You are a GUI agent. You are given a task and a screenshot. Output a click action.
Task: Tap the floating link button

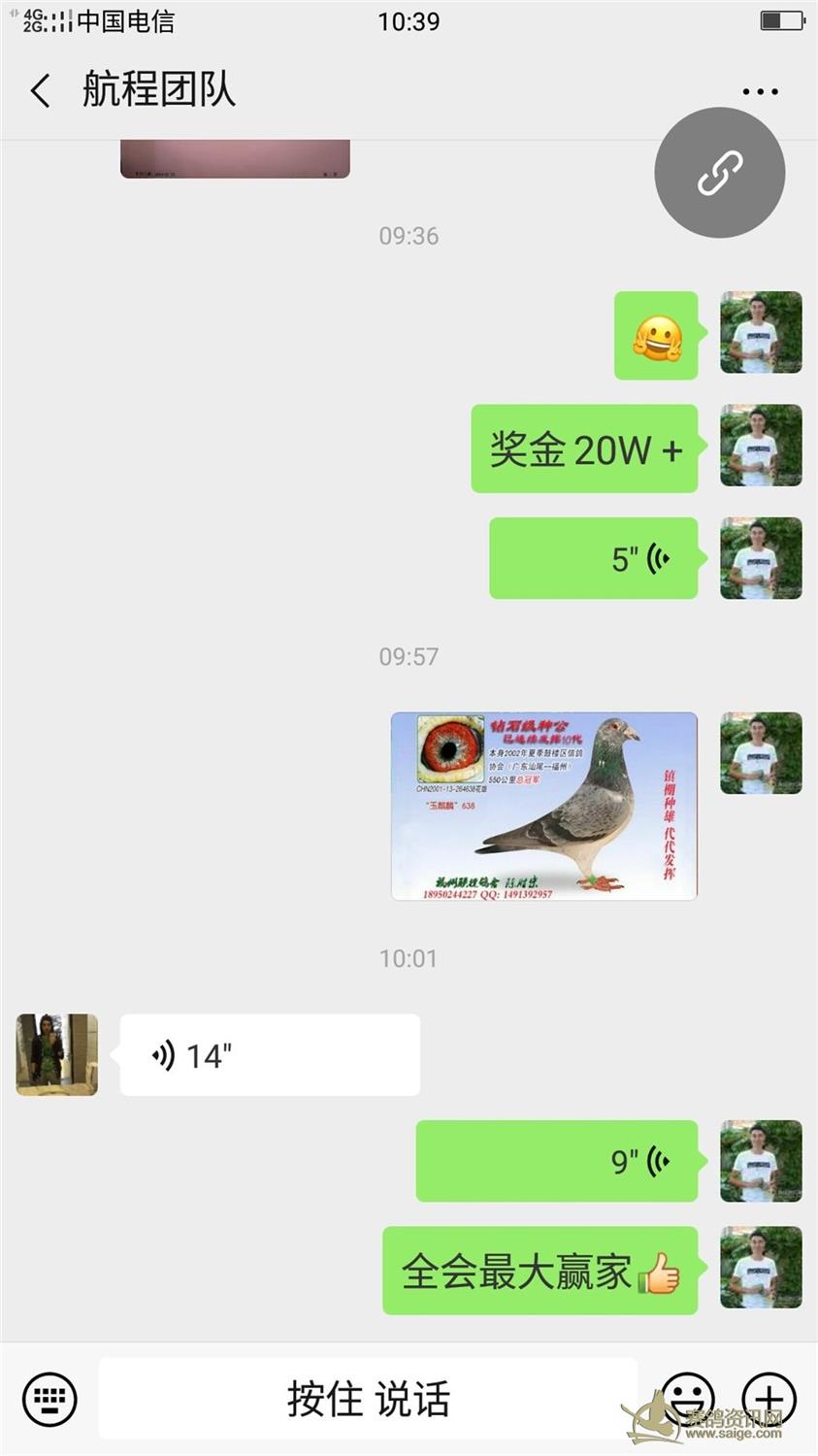tap(719, 173)
